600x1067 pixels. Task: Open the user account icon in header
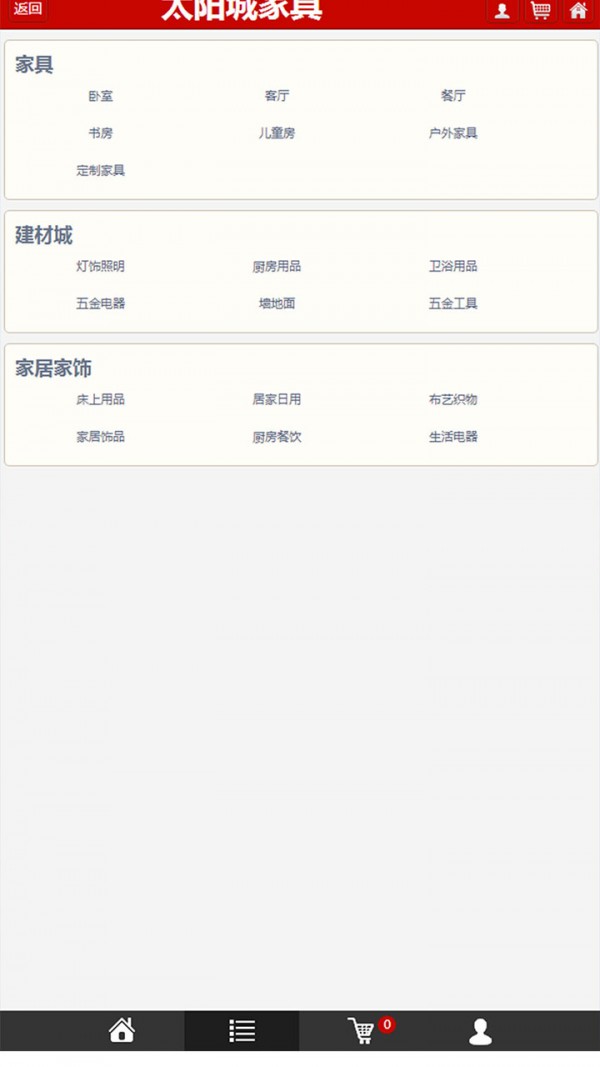(502, 11)
